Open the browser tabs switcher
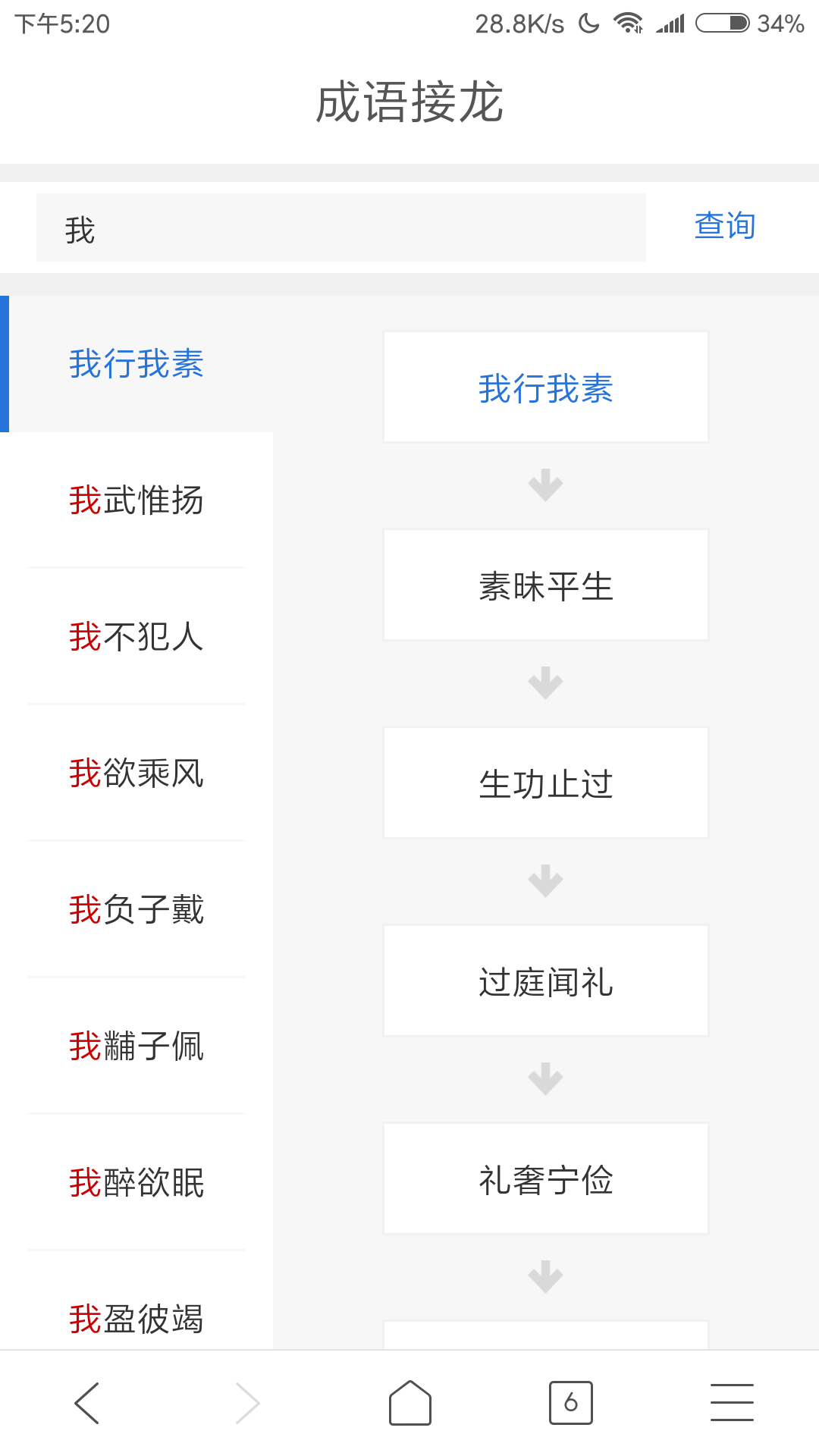This screenshot has width=819, height=1456. (x=571, y=1403)
